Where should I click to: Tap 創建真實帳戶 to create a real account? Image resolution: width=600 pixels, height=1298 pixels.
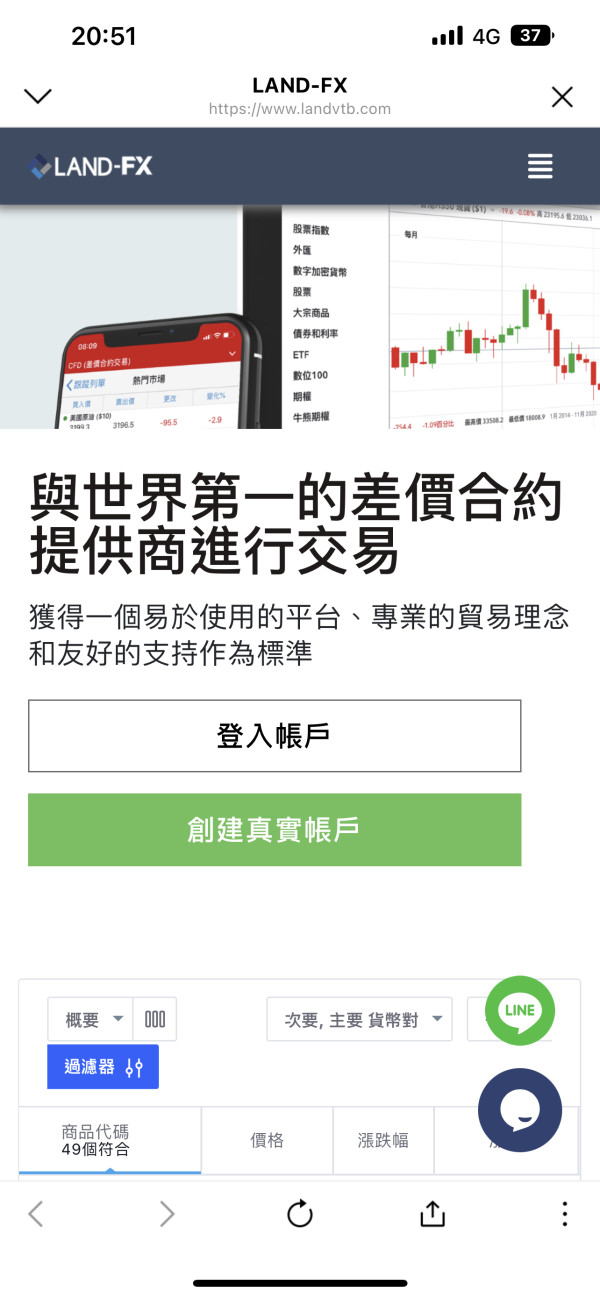pos(274,830)
